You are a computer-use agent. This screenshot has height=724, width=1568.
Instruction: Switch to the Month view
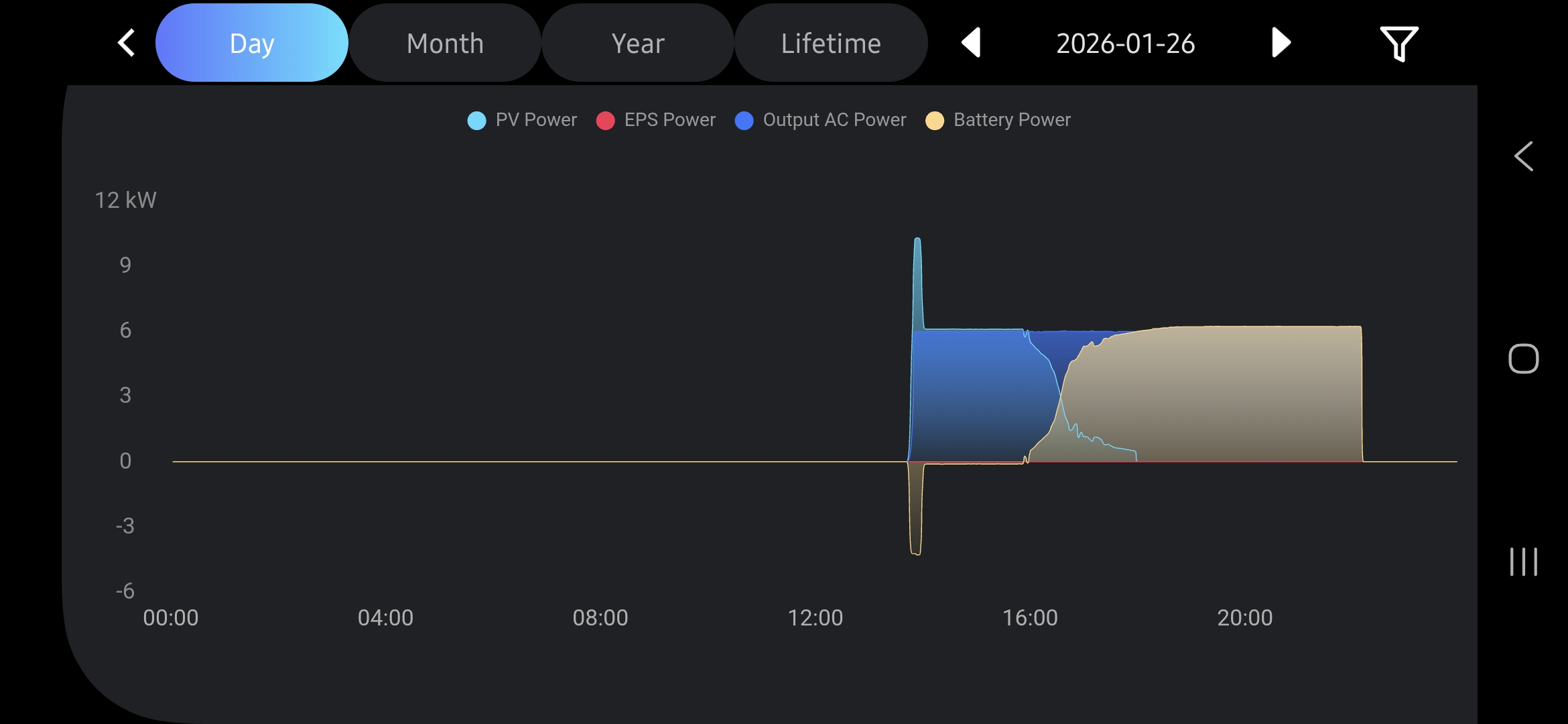[x=445, y=43]
